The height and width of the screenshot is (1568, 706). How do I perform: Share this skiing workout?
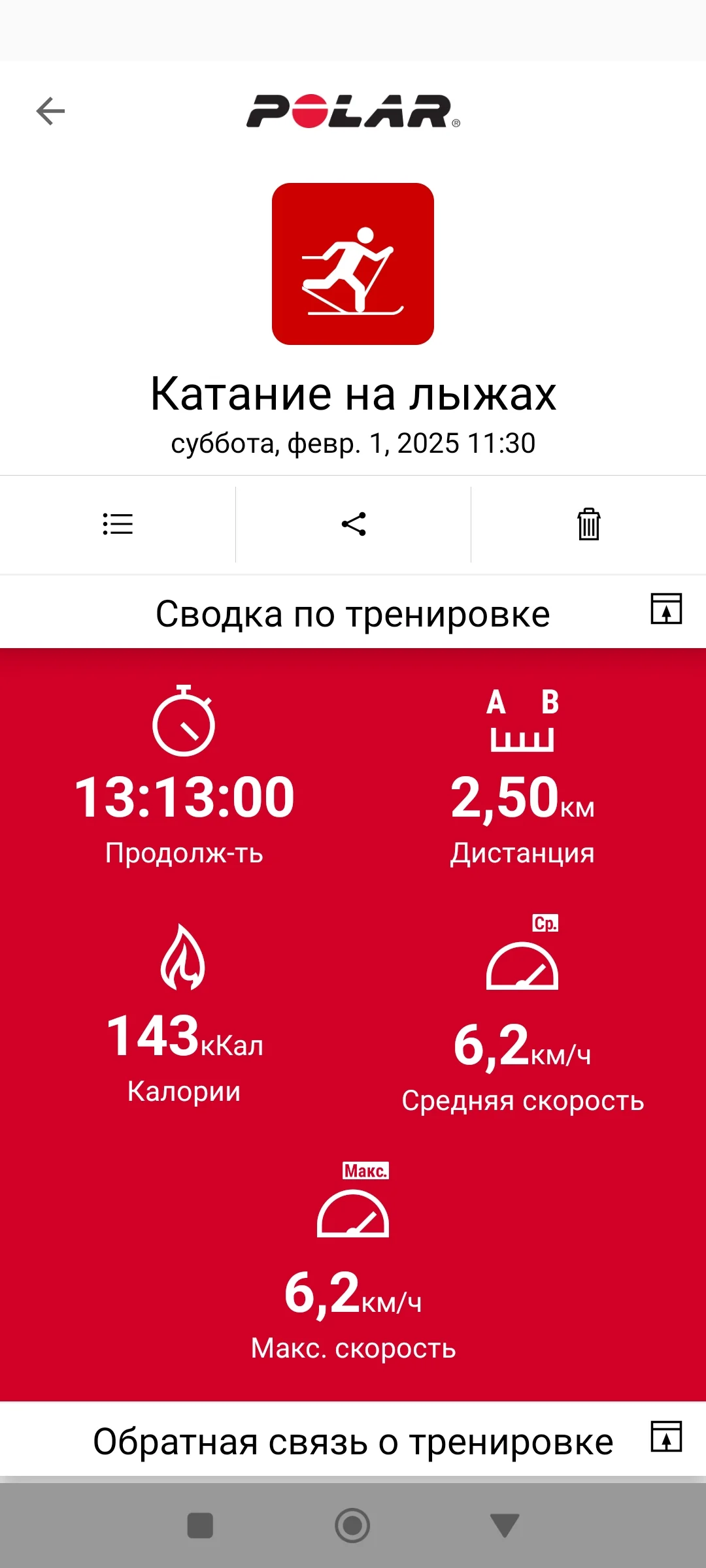point(354,524)
